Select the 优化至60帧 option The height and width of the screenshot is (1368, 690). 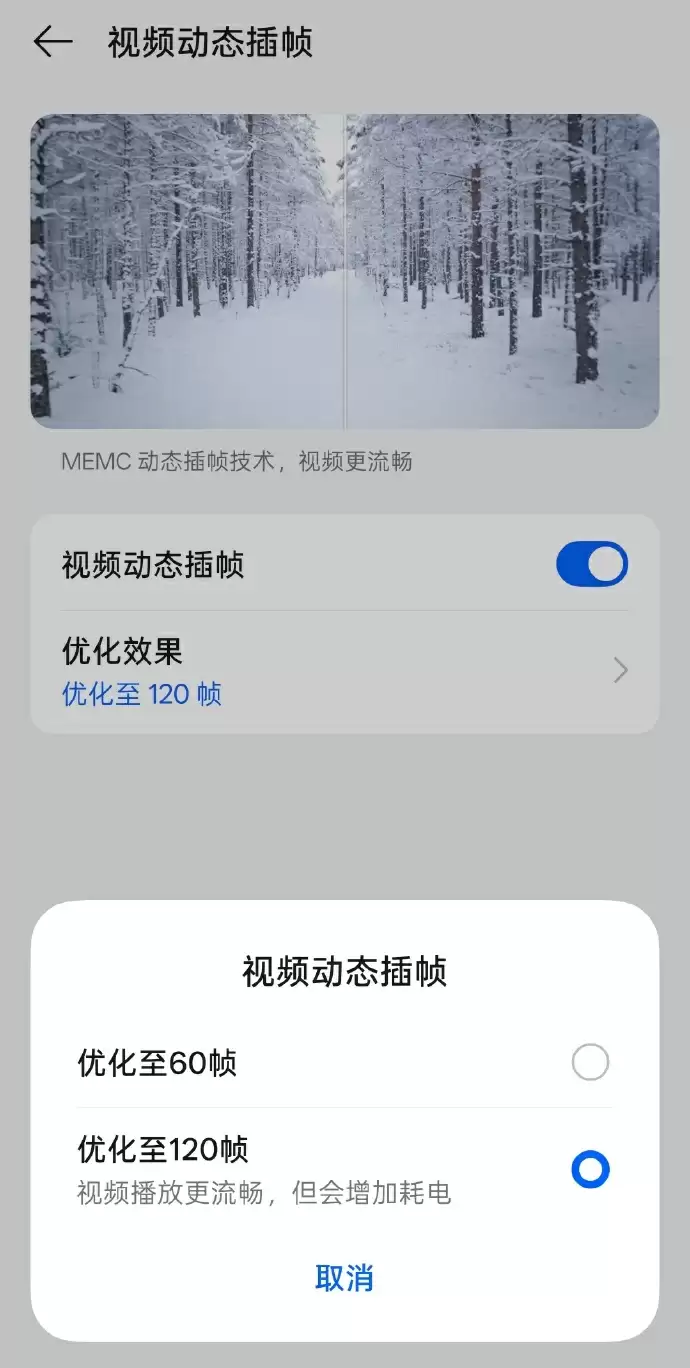589,1062
